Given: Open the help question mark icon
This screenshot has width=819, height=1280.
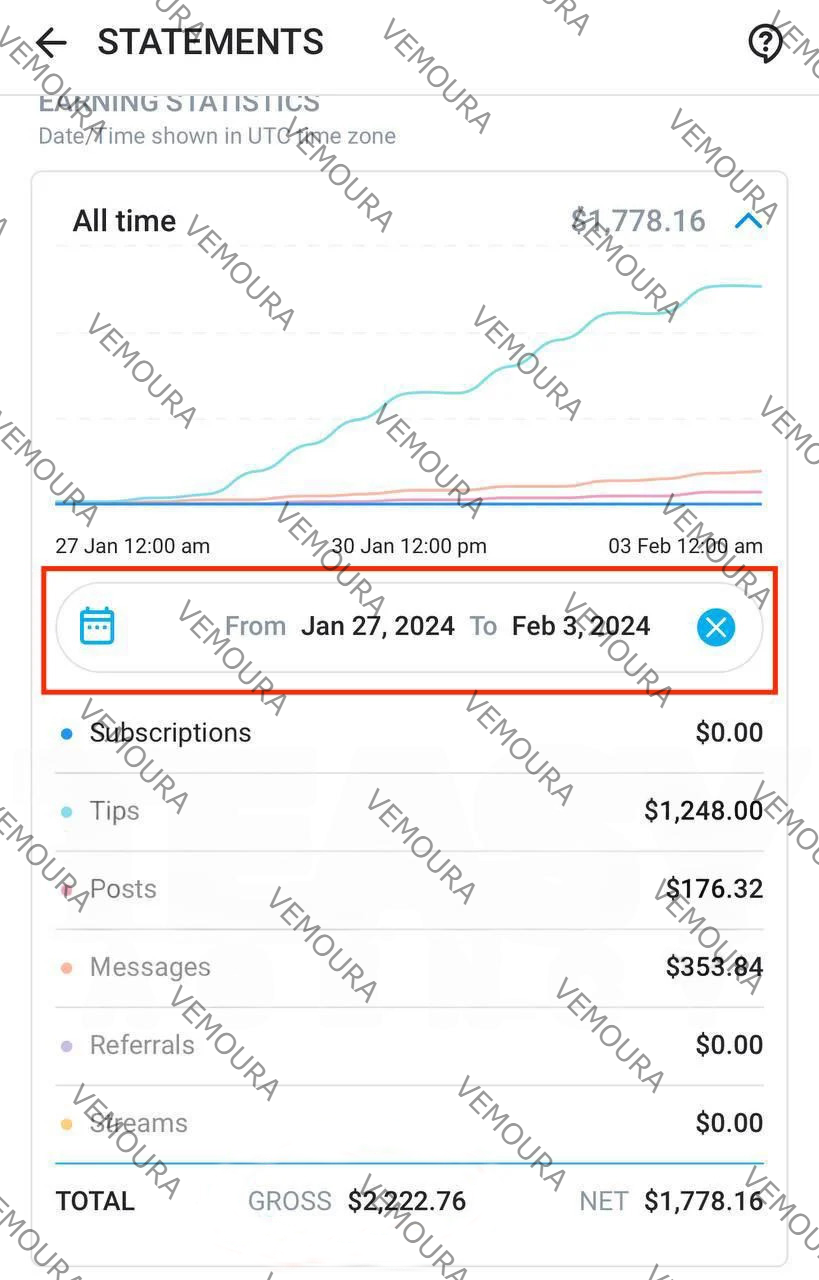Looking at the screenshot, I should (x=765, y=42).
